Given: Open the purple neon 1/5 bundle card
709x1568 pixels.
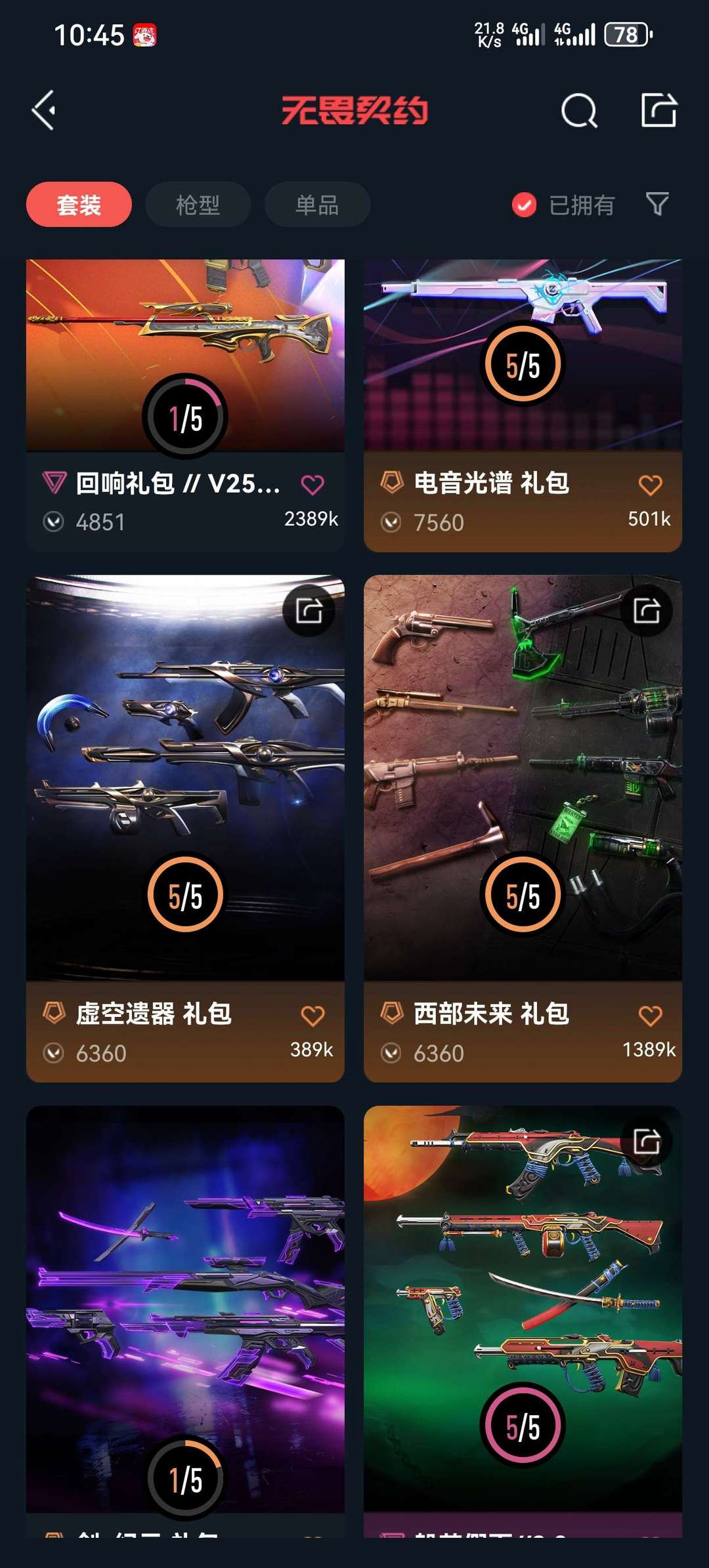Looking at the screenshot, I should pos(185,1321).
